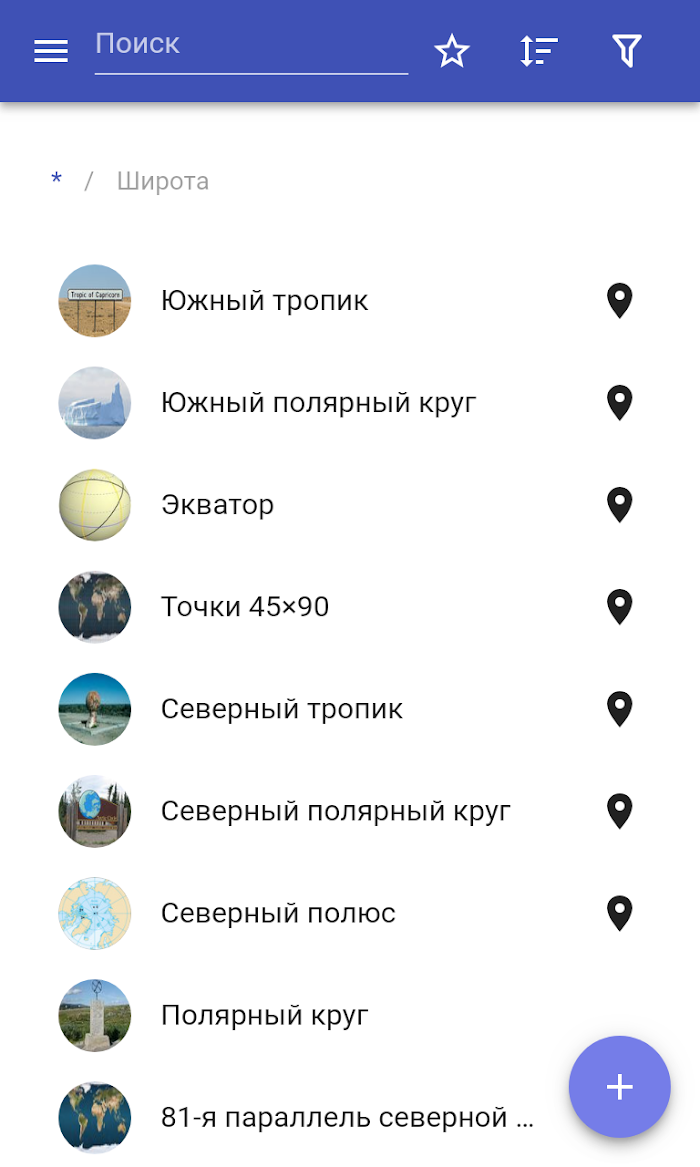700x1167 pixels.
Task: Open the 81-я параллель северной entry
Action: [x=346, y=1117]
